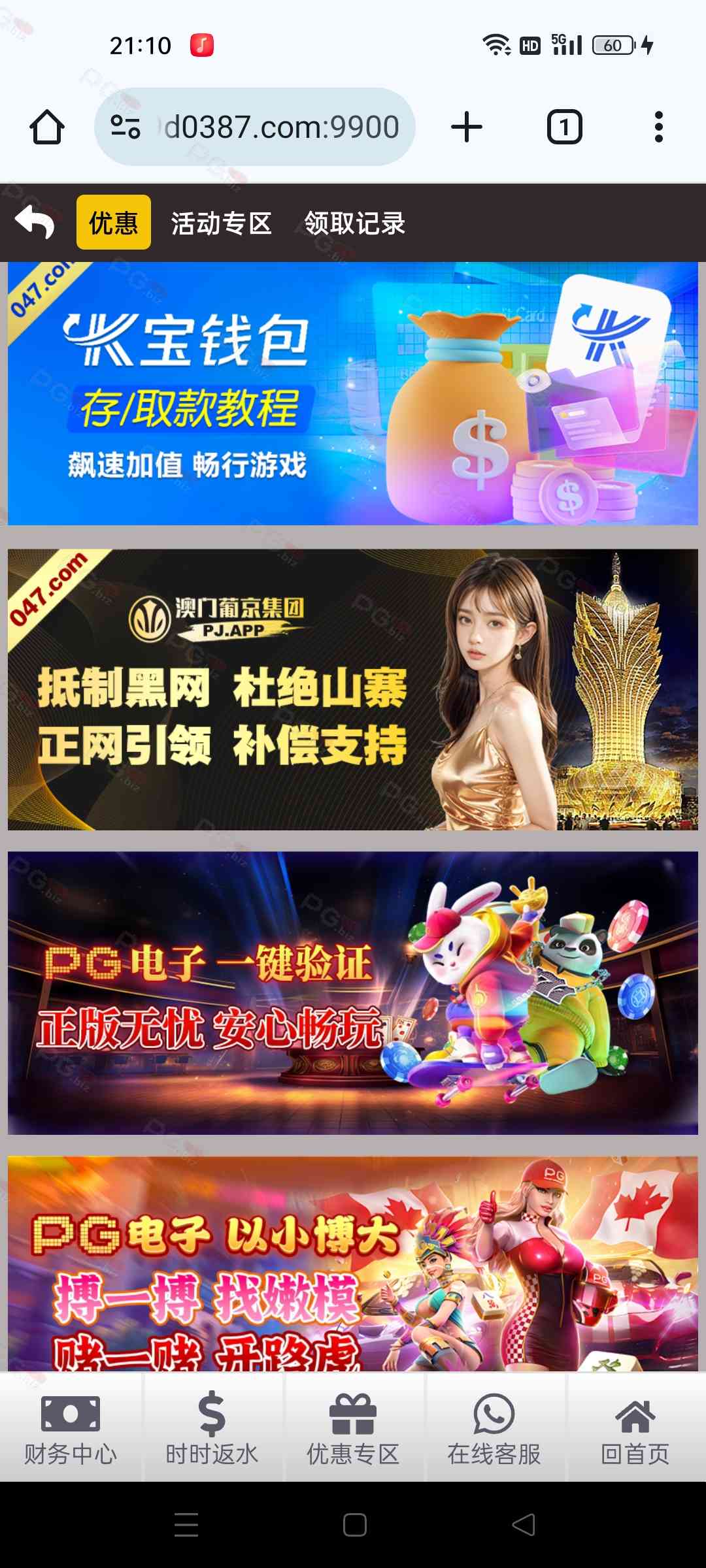The height and width of the screenshot is (1568, 706).
Task: Switch to the 活动专区 tab
Action: coord(221,223)
